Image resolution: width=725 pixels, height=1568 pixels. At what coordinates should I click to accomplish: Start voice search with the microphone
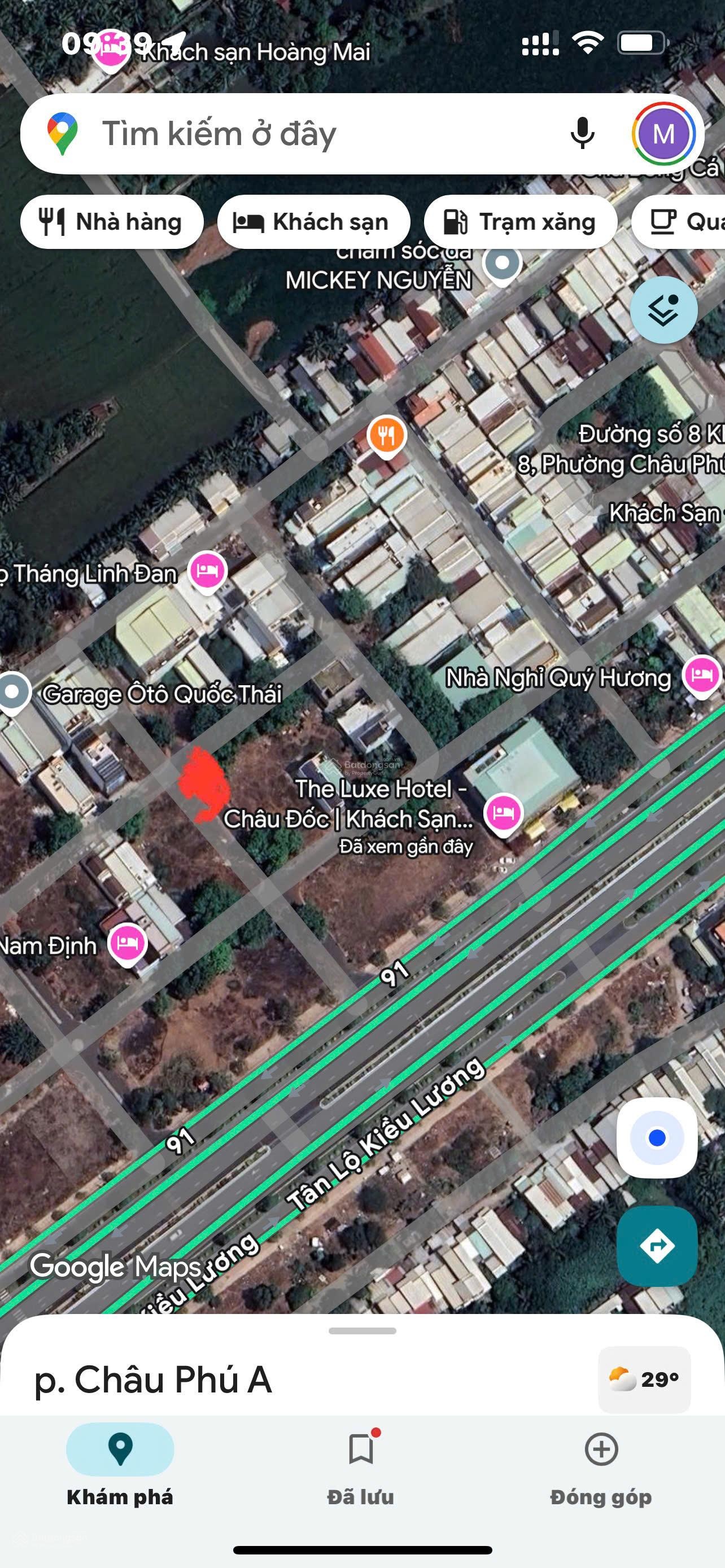tap(582, 133)
